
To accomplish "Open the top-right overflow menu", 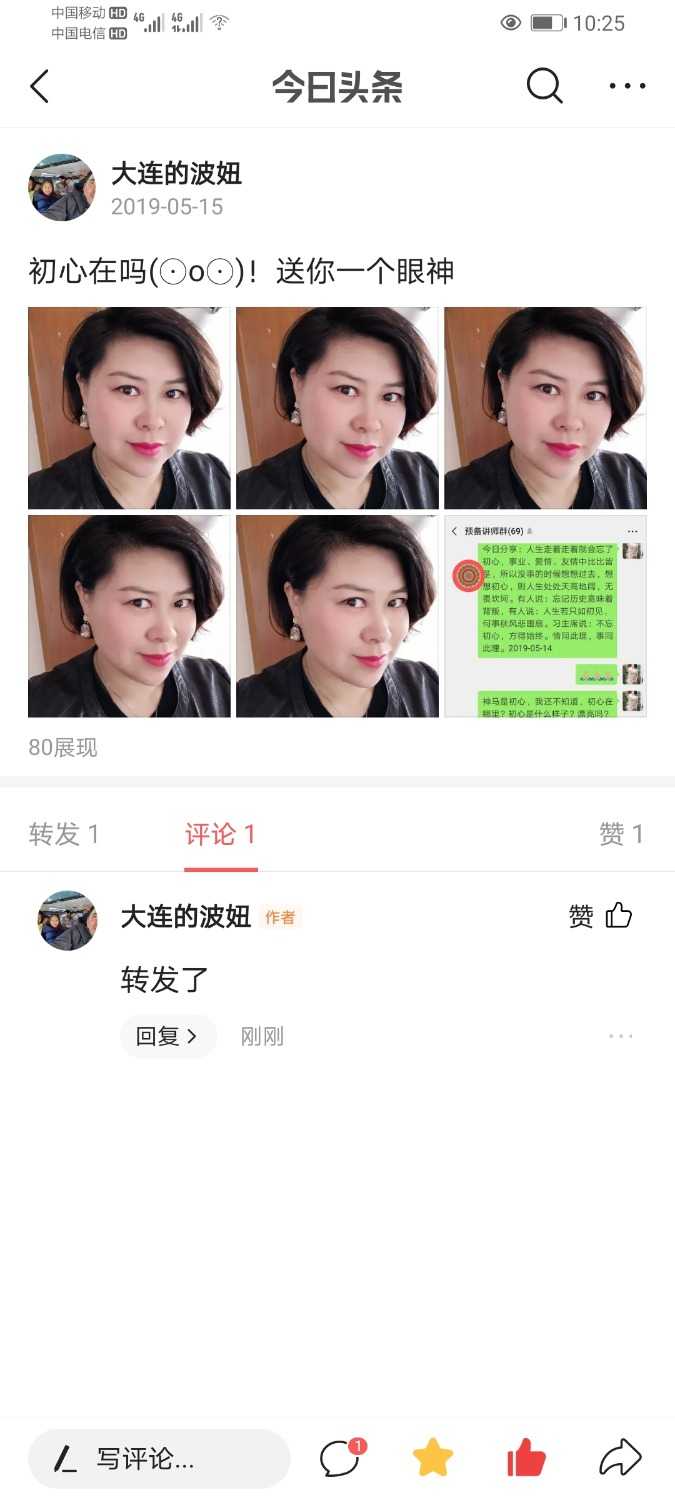I will [x=627, y=87].
